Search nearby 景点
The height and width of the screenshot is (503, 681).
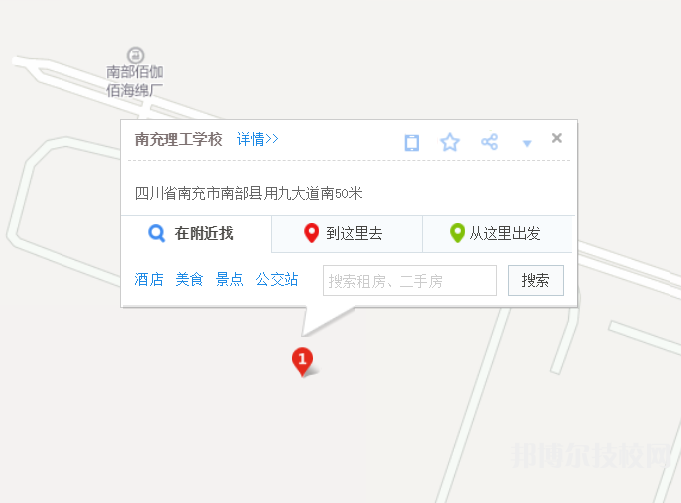229,280
